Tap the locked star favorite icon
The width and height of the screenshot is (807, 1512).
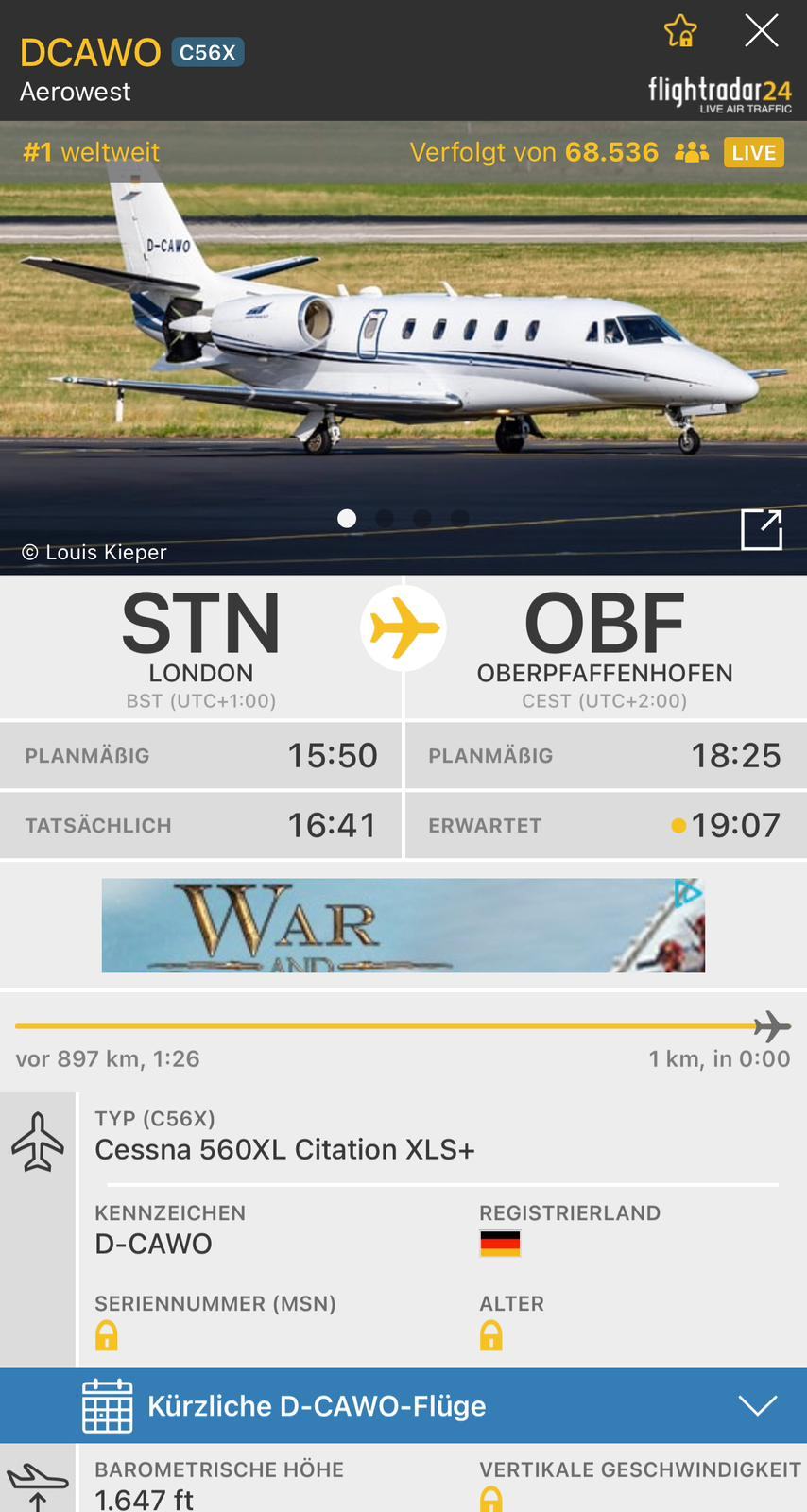coord(680,31)
